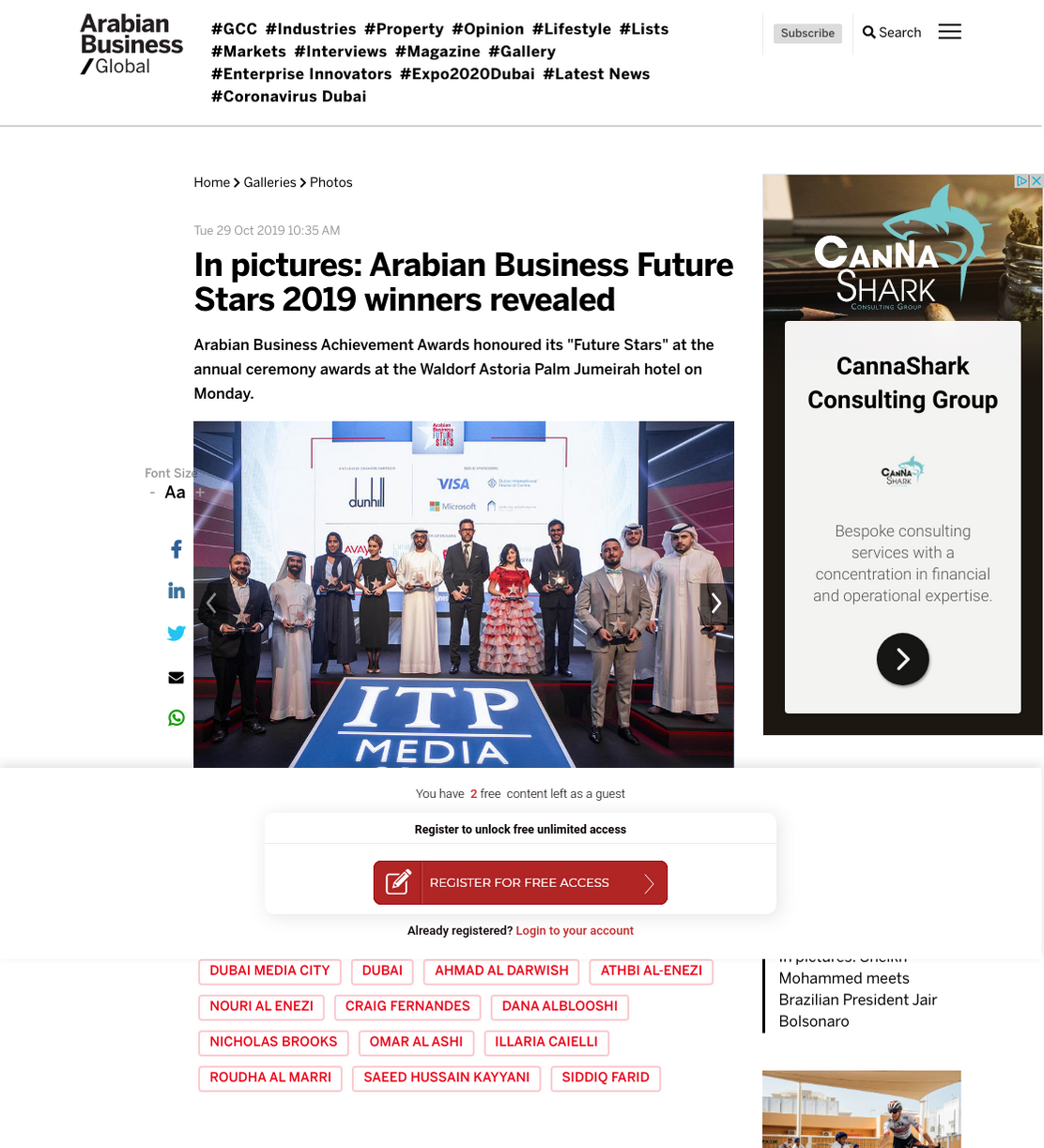Tap the Subscribe button

tap(807, 33)
